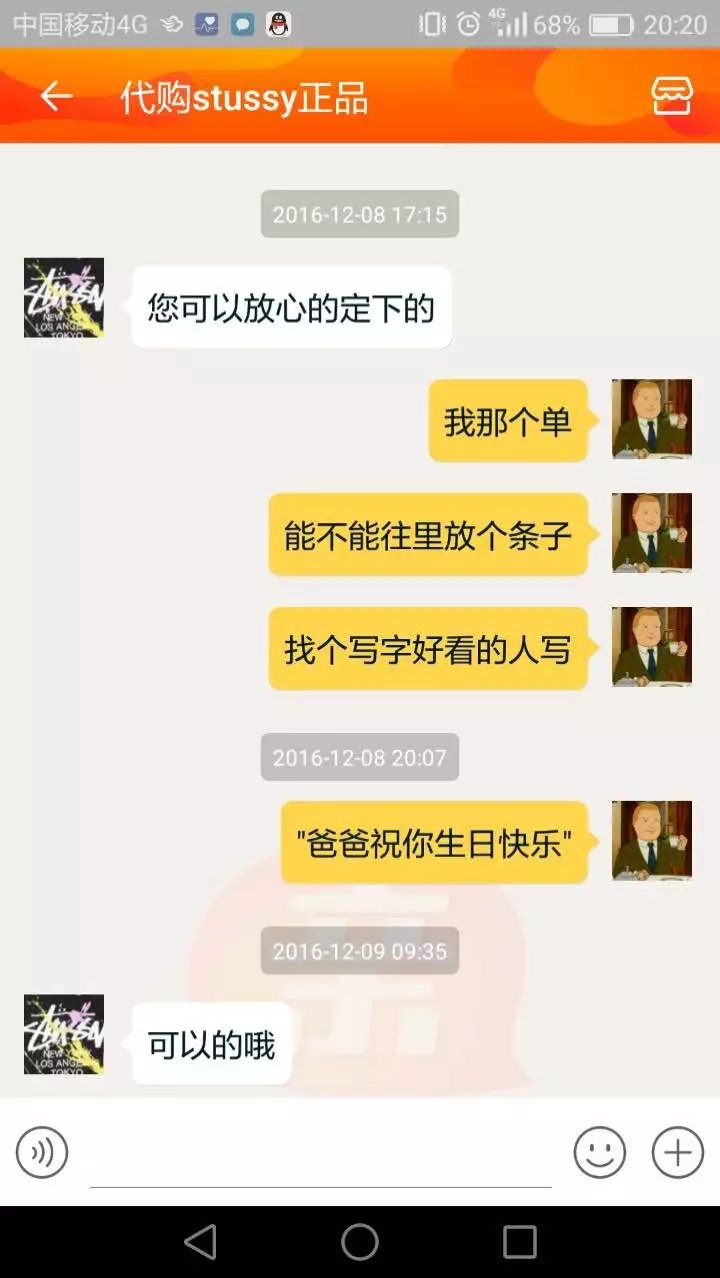Screen dimensions: 720x1278
Task: Tap the system home button
Action: (360, 1242)
